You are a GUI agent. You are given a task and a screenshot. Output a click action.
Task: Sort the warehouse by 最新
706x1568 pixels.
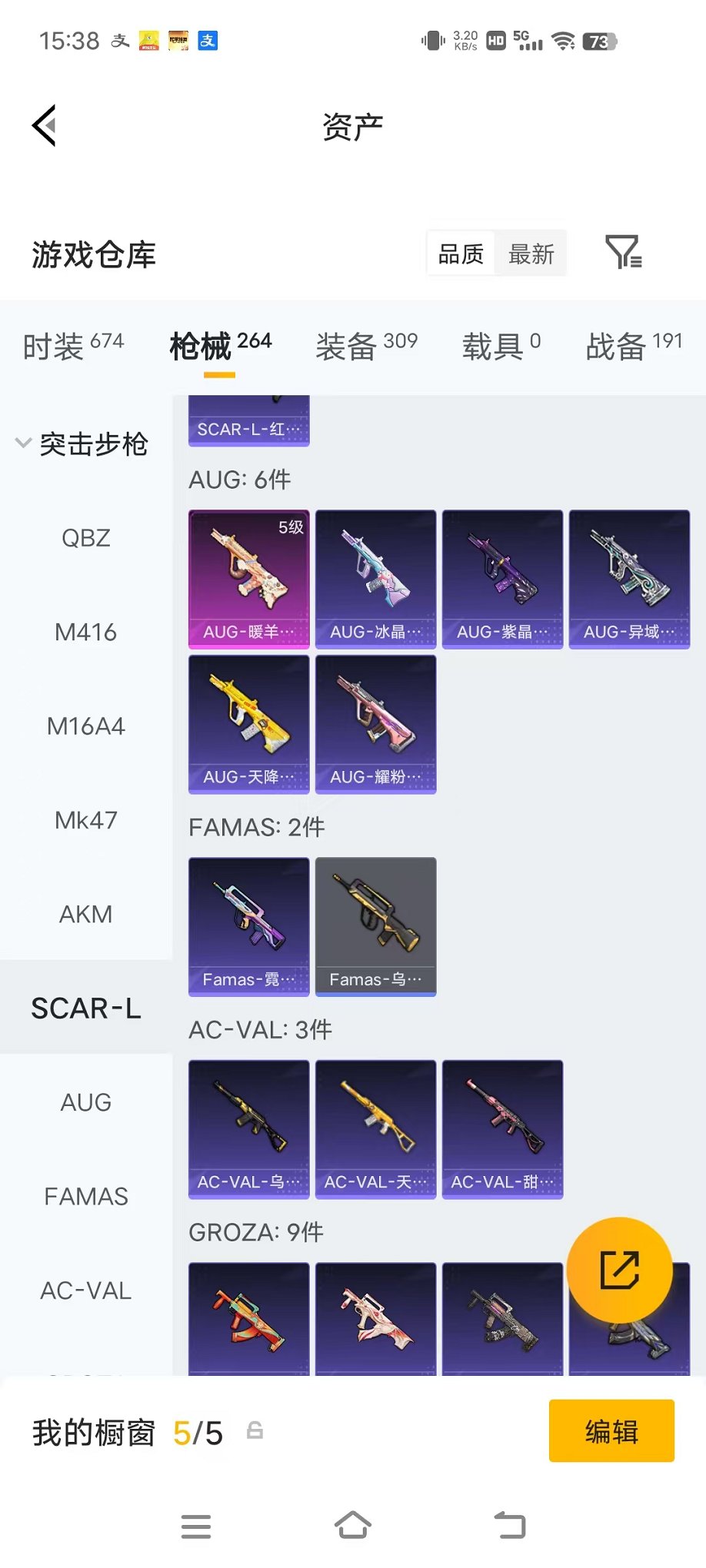(531, 254)
